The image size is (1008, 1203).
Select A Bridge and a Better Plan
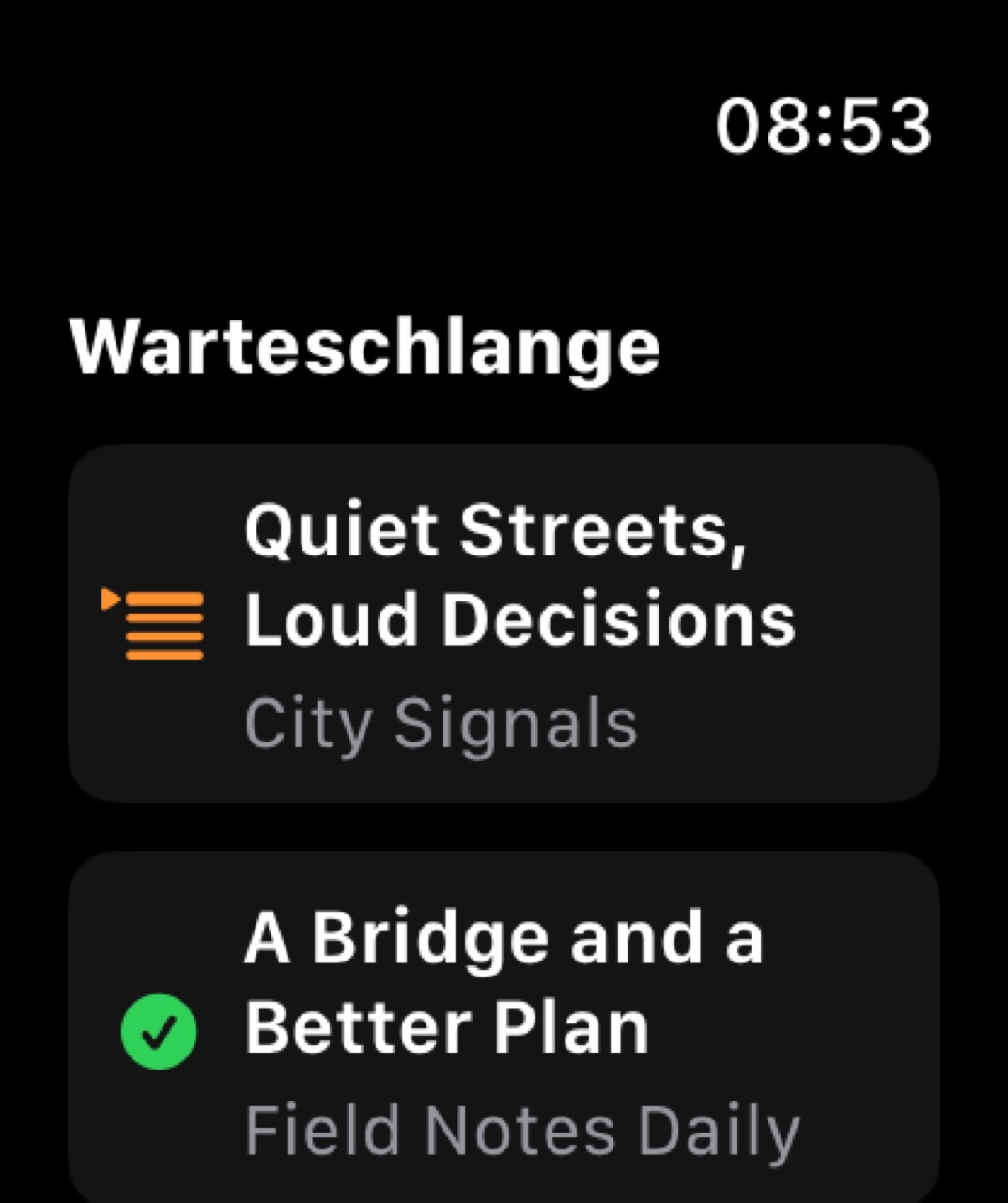click(x=504, y=1027)
